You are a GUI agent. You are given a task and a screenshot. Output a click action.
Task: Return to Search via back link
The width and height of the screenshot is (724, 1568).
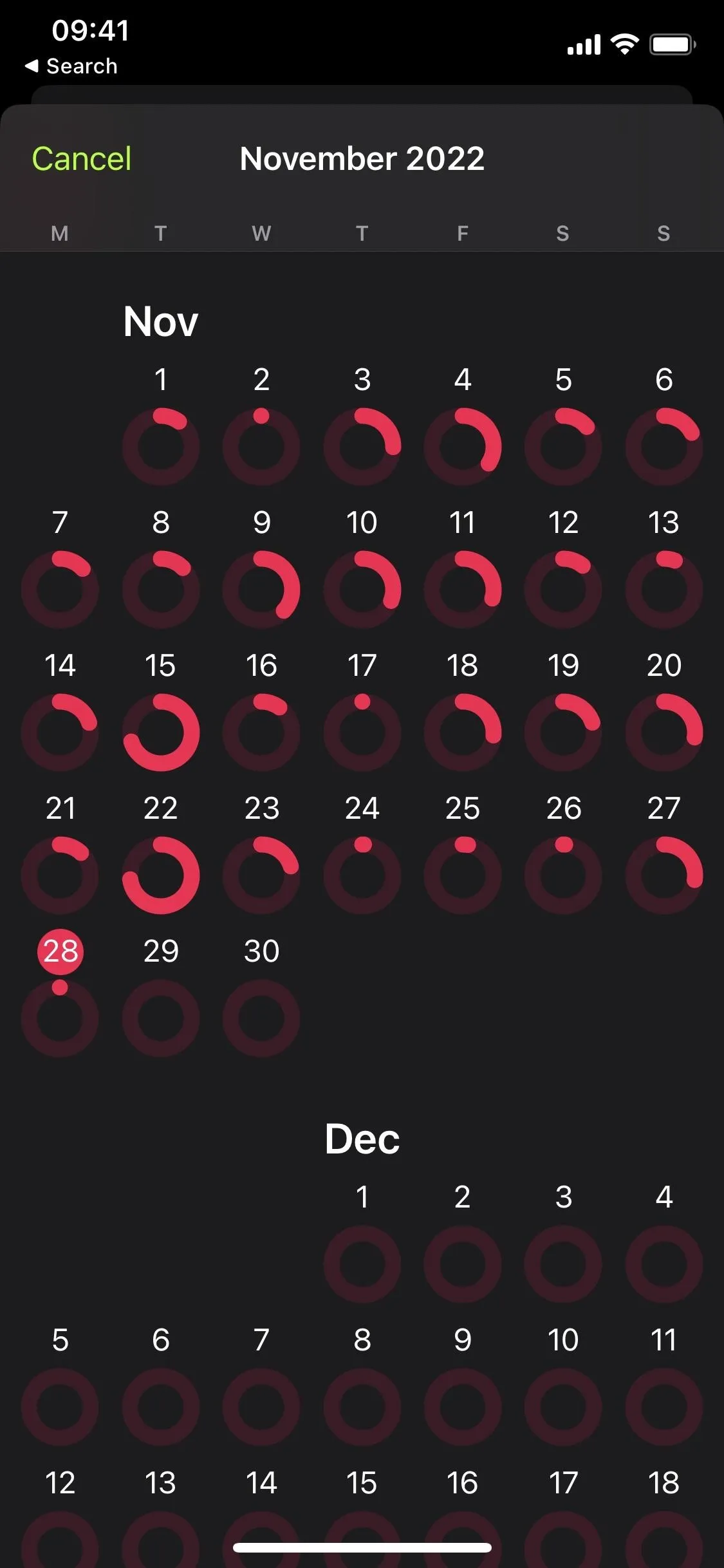click(71, 66)
